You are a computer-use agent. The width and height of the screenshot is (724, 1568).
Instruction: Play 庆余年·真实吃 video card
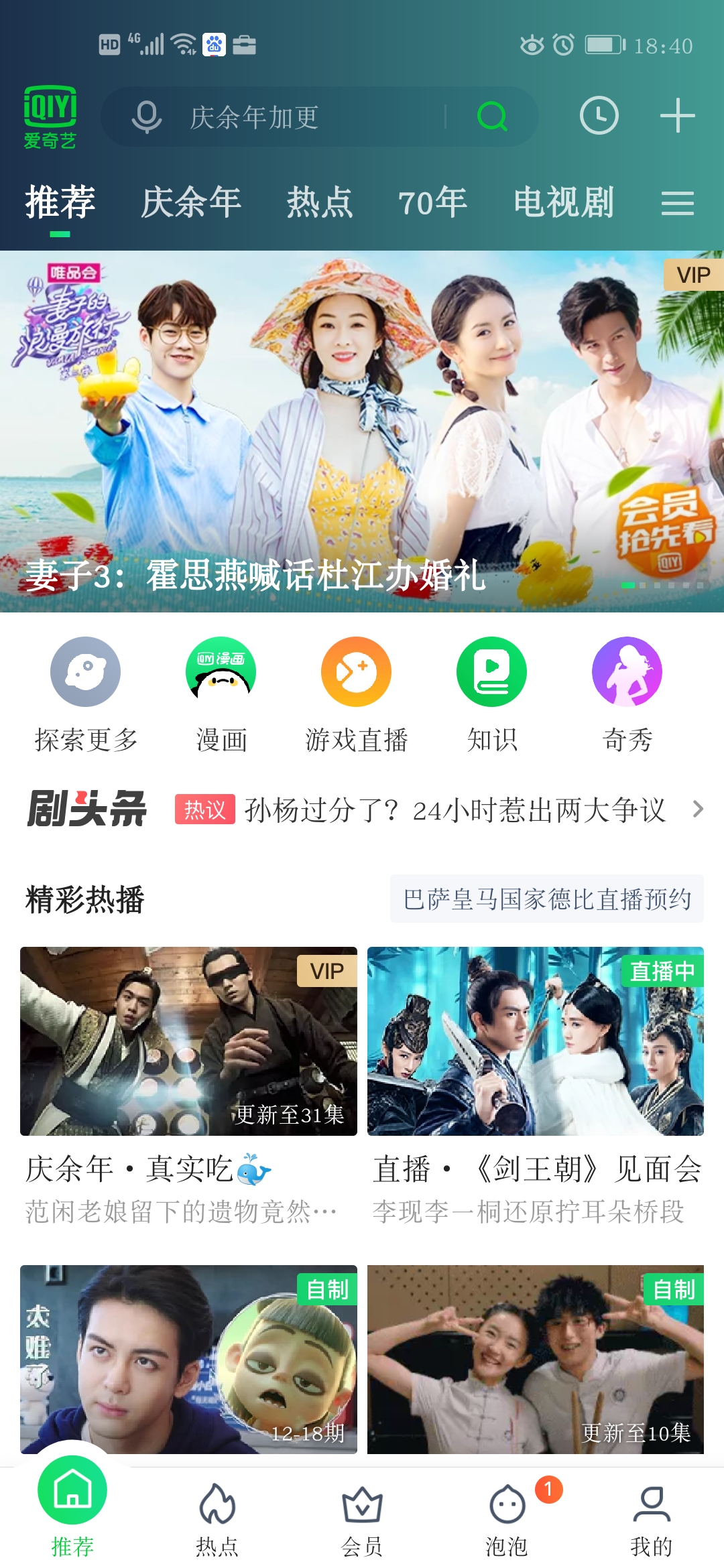(x=188, y=1042)
